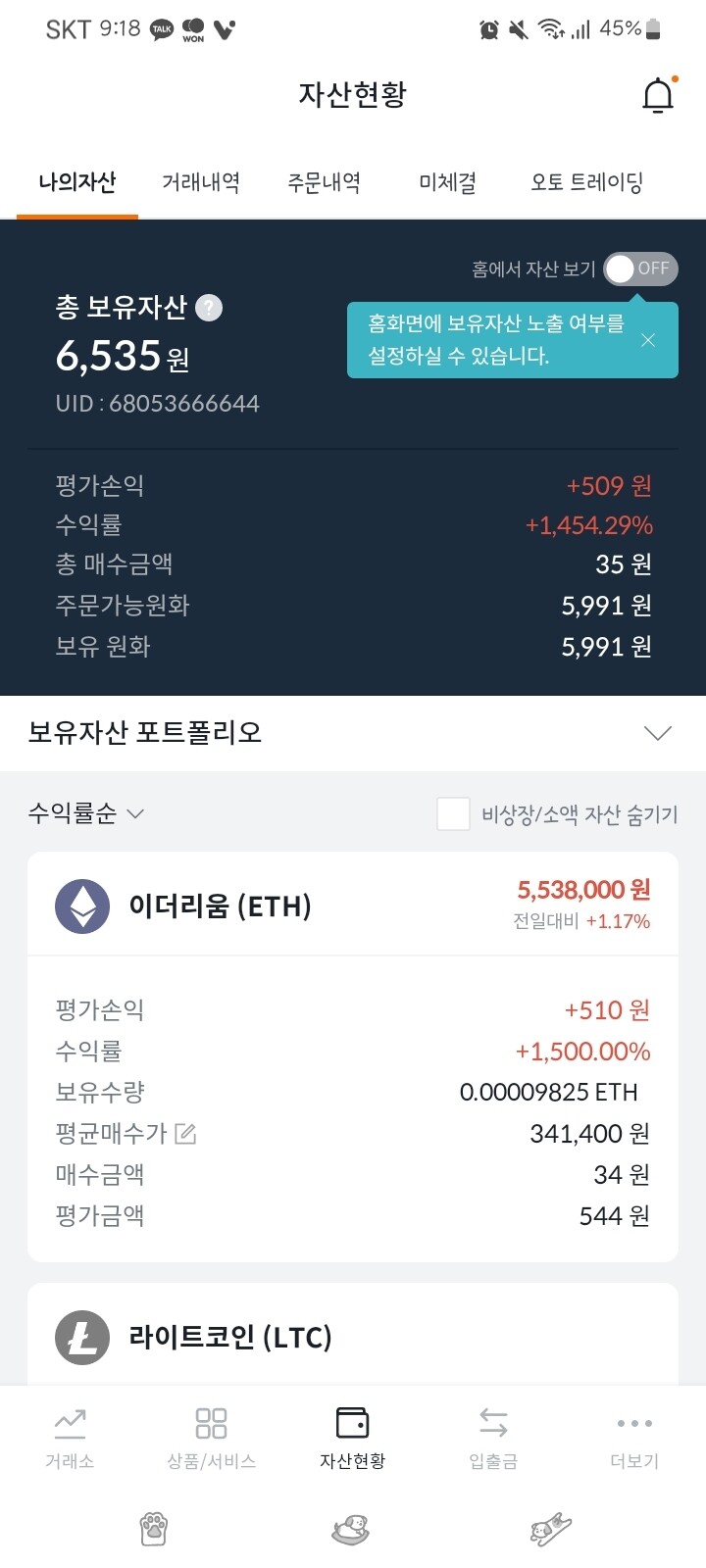Open the notification bell icon

(657, 94)
